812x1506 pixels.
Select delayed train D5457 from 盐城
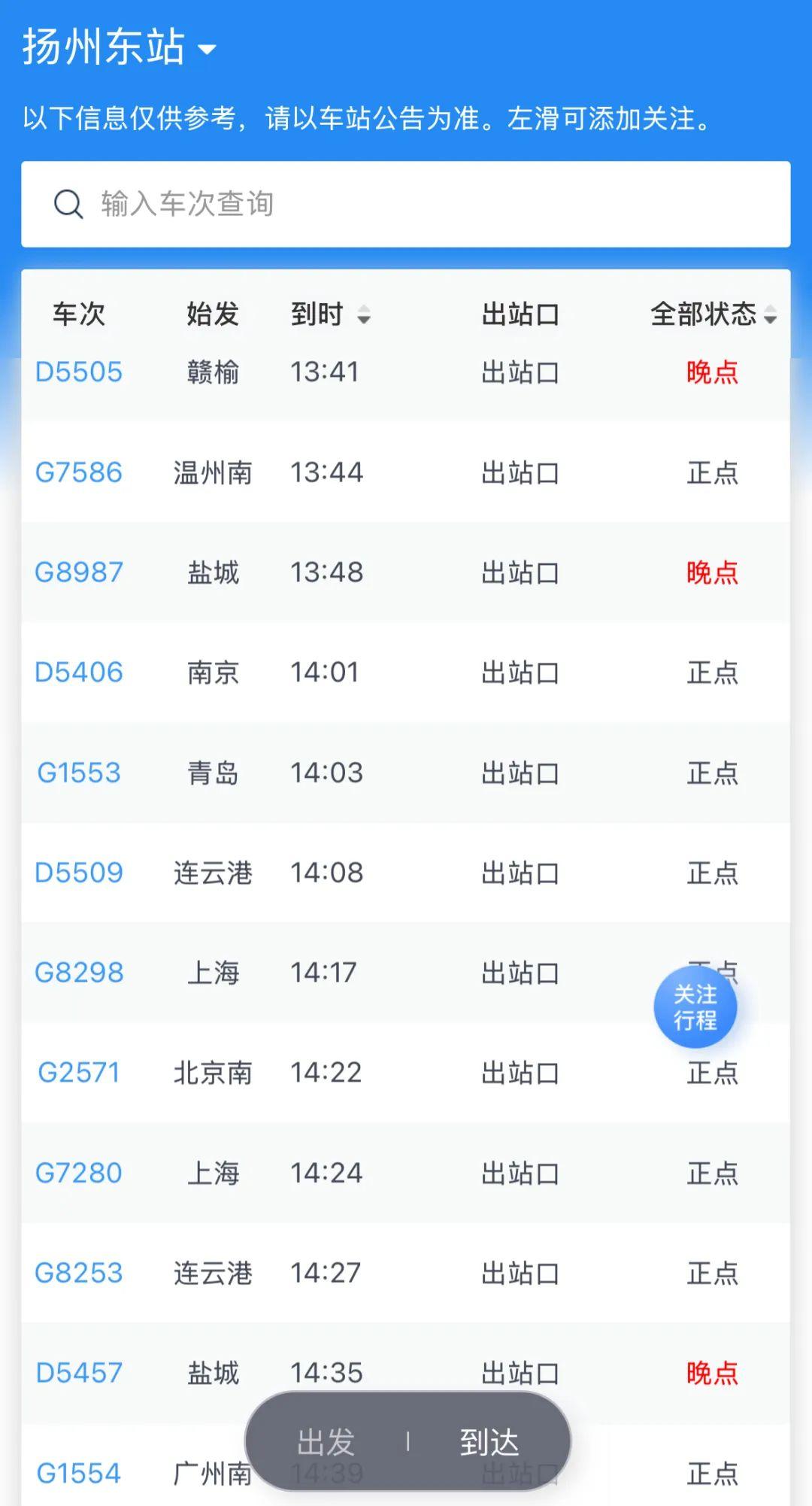click(79, 1373)
